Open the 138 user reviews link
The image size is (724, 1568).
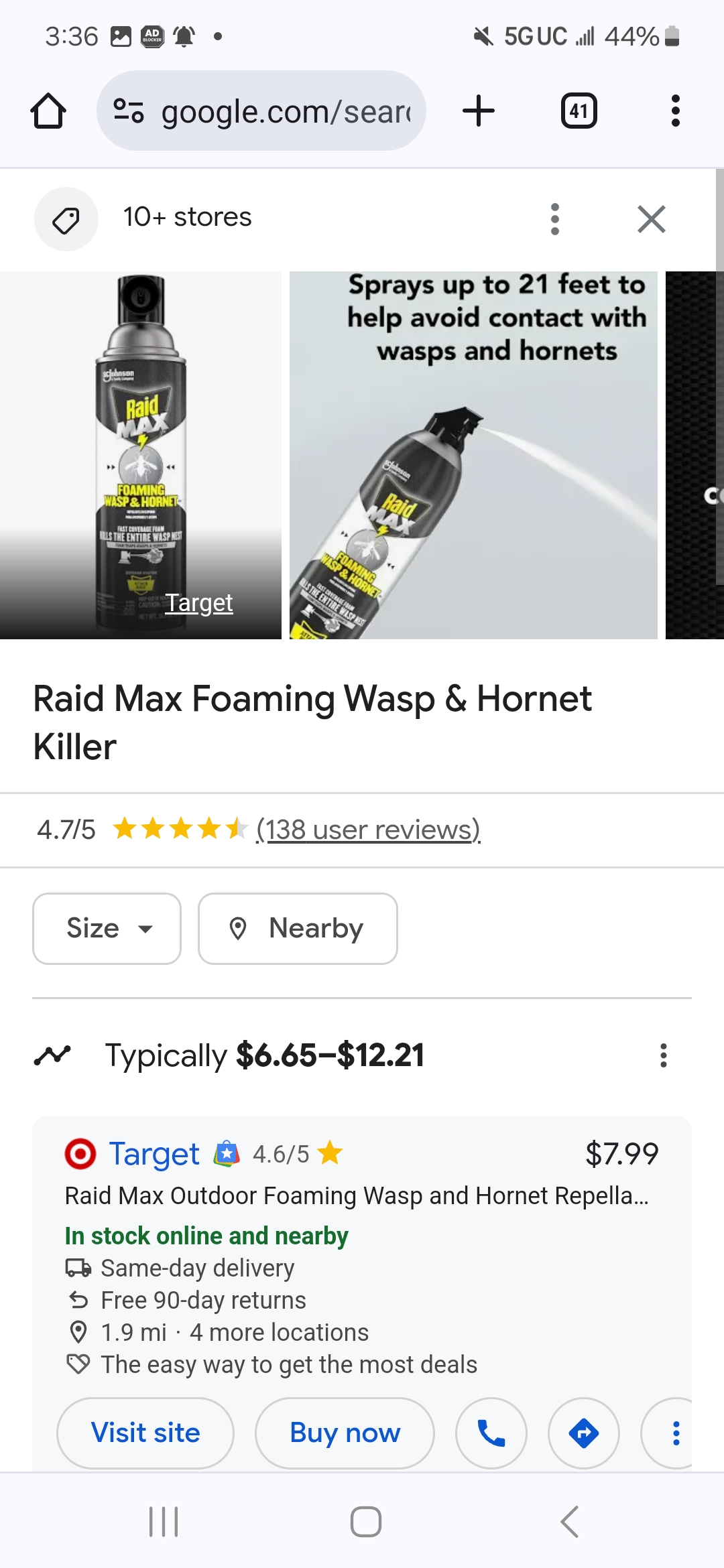368,830
